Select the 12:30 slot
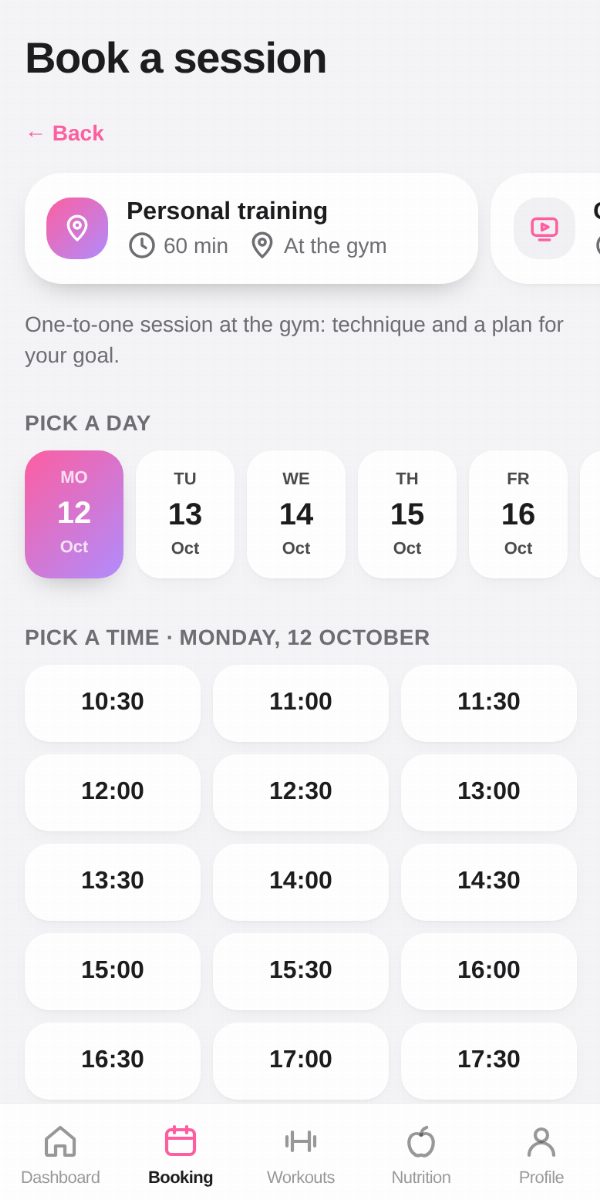The width and height of the screenshot is (600, 1200). pyautogui.click(x=301, y=792)
